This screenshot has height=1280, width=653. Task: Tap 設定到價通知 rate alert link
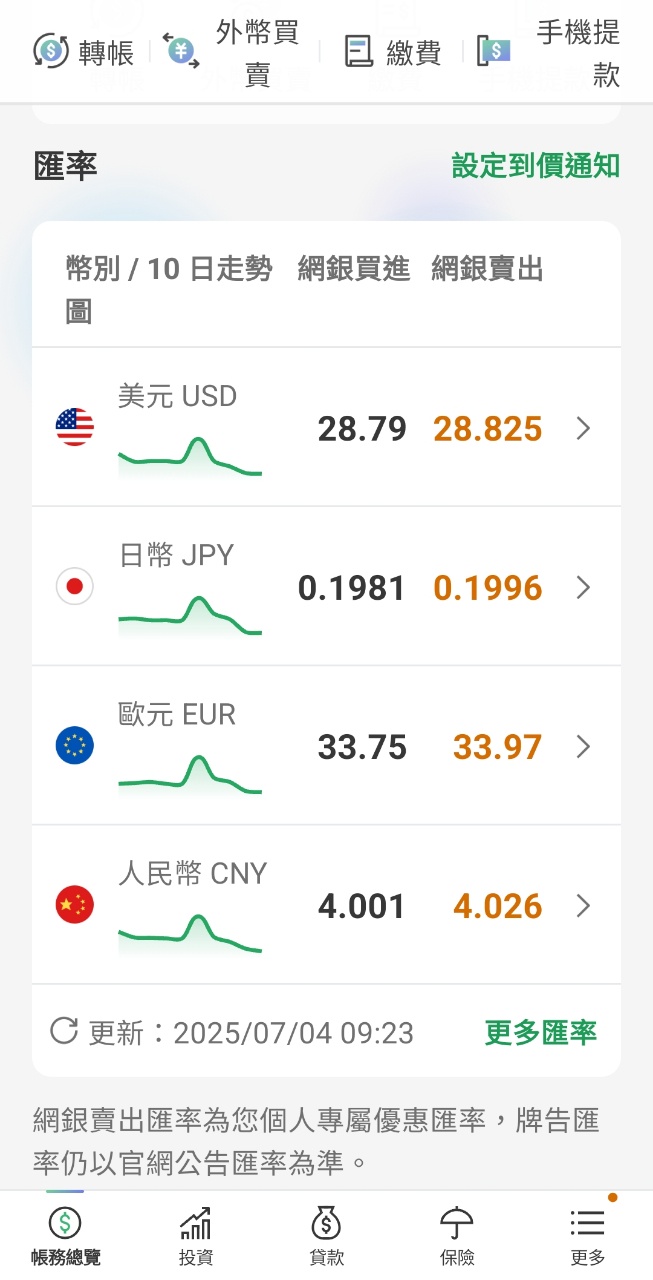point(536,166)
